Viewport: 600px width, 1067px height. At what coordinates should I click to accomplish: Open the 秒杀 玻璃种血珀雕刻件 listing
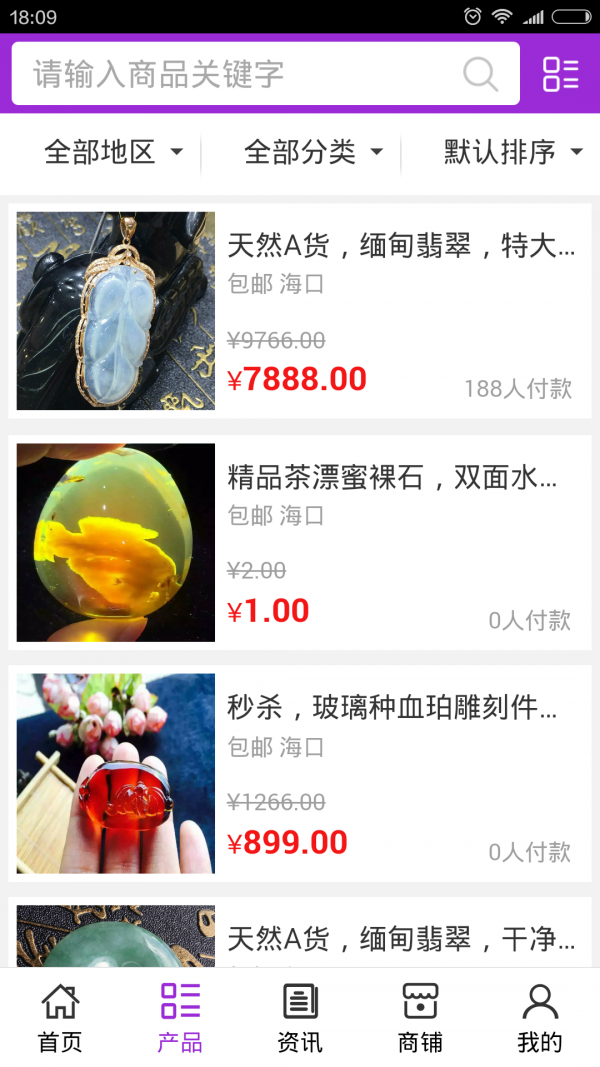pyautogui.click(x=300, y=773)
